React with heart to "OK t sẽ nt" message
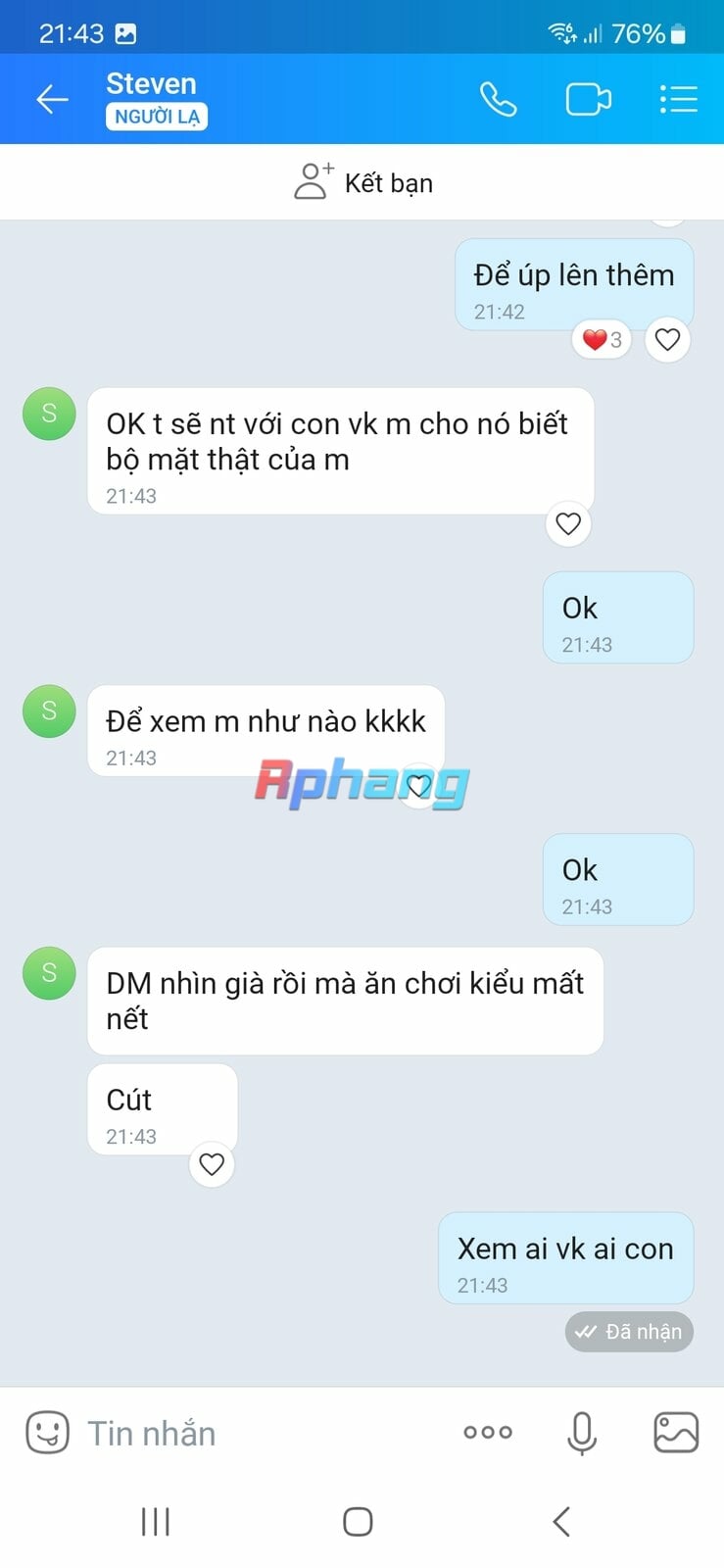 click(568, 524)
